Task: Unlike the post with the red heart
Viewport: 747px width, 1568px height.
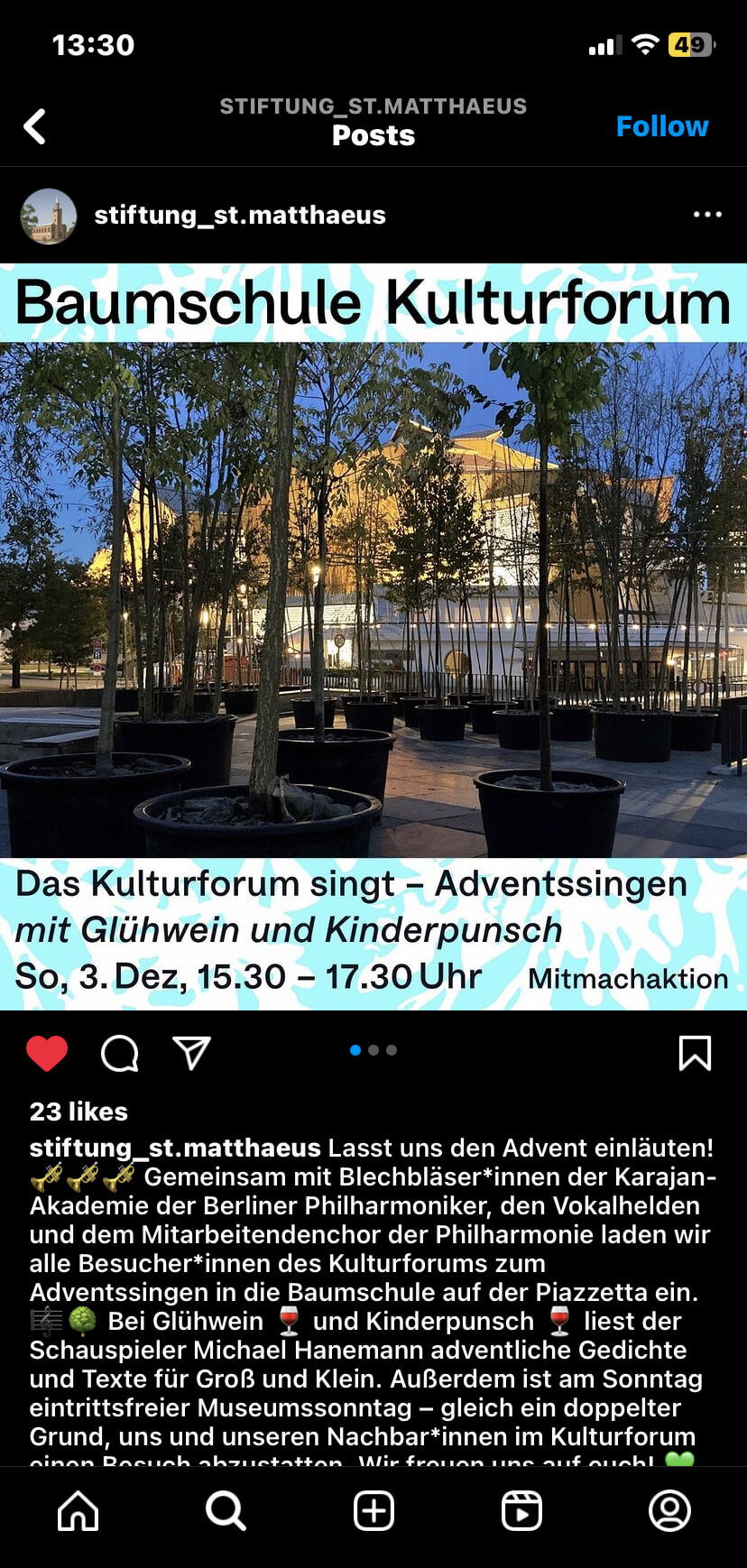Action: (47, 1053)
